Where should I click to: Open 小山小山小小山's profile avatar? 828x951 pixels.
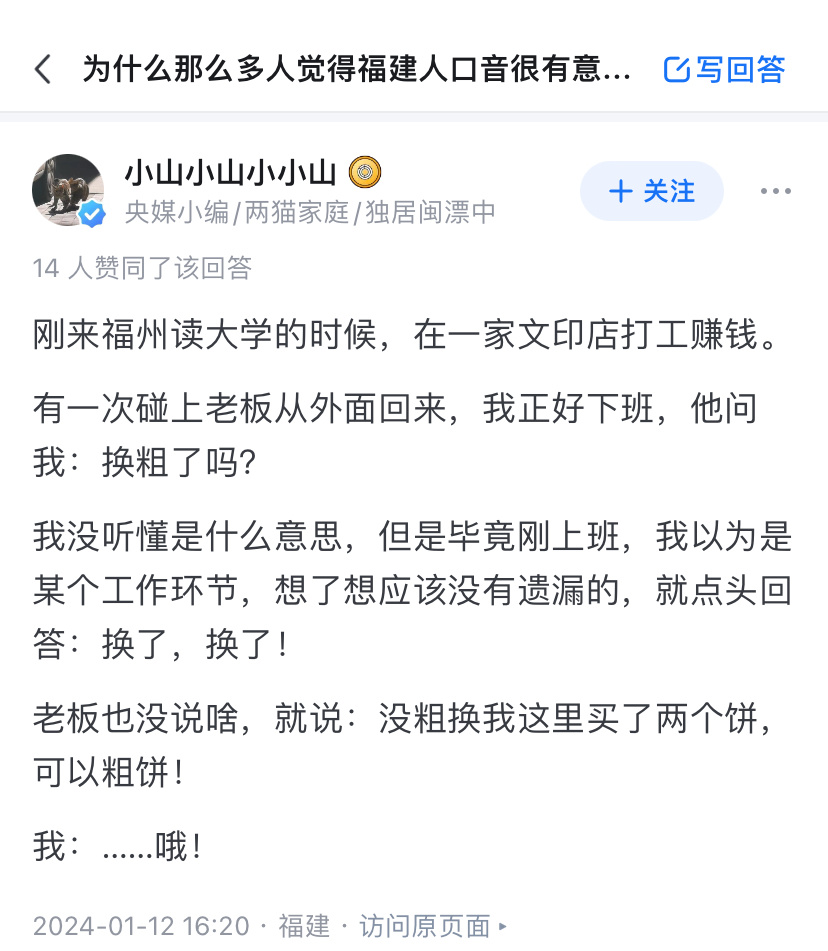(69, 190)
